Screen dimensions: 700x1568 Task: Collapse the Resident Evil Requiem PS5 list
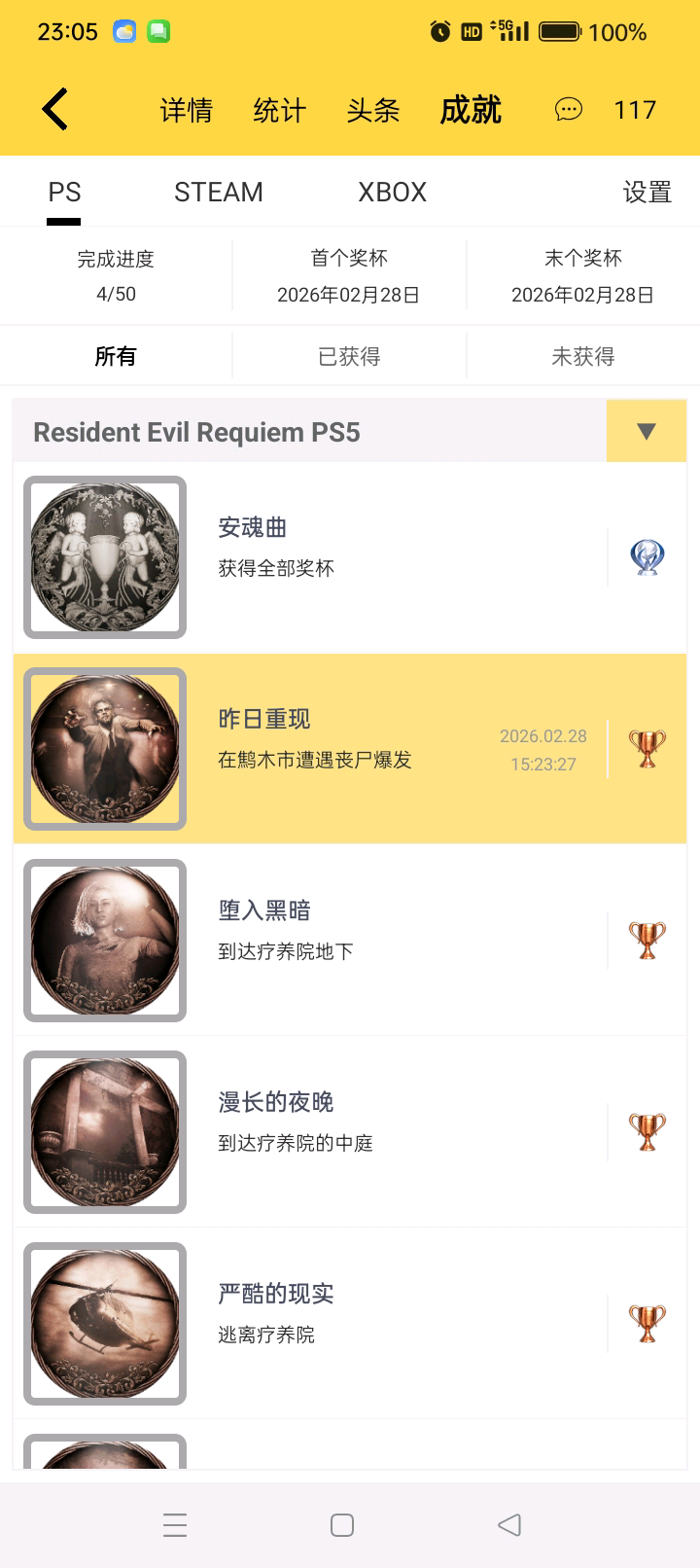[x=646, y=431]
